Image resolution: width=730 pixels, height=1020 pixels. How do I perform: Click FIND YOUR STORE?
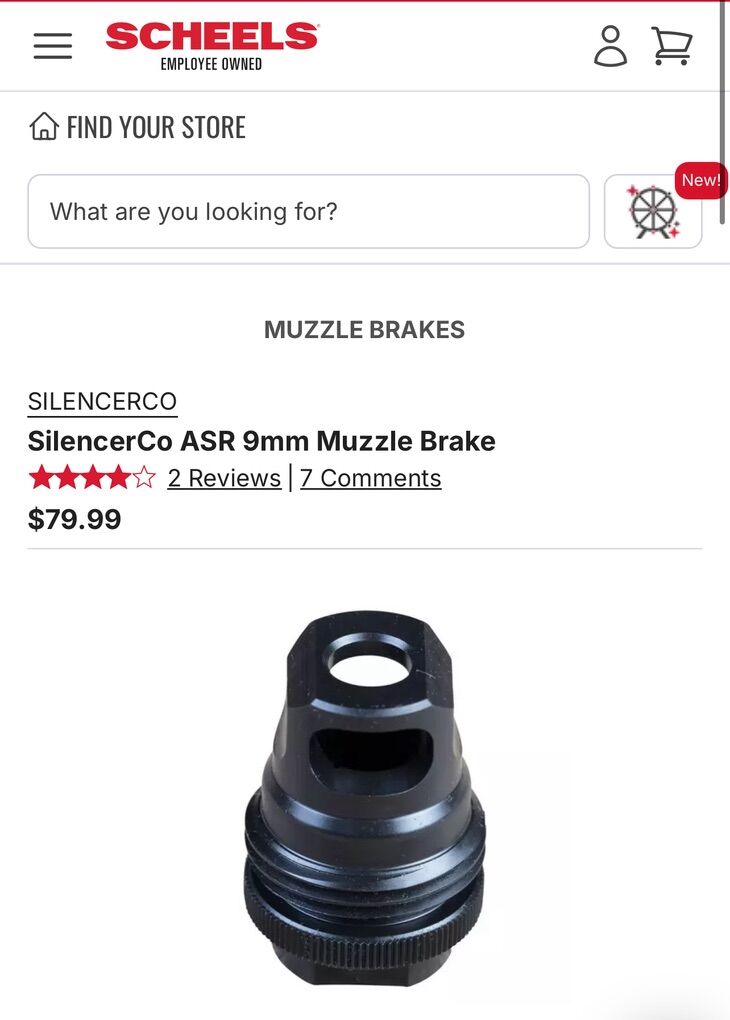tap(155, 126)
